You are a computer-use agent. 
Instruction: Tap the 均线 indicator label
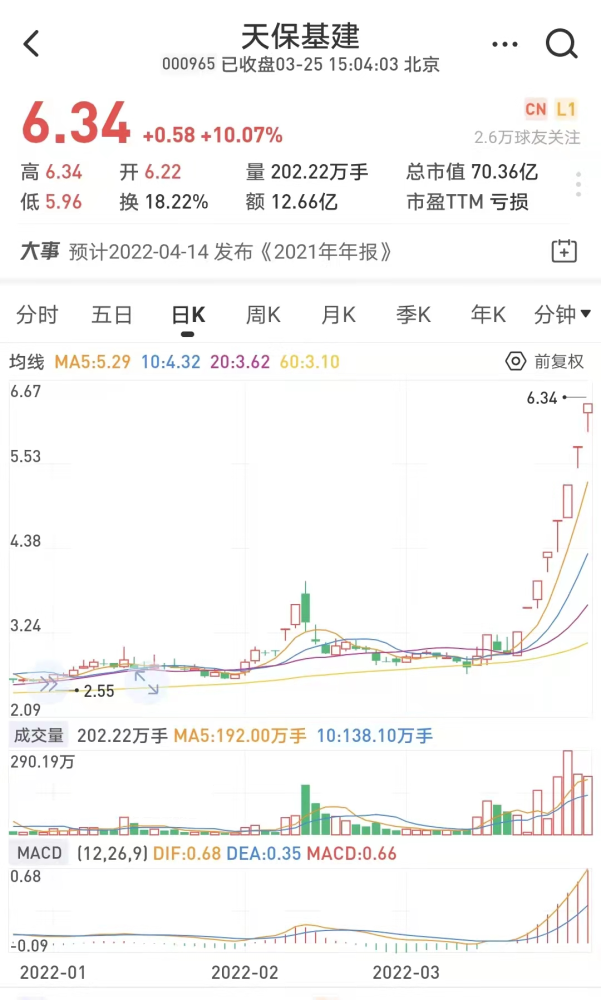point(27,362)
